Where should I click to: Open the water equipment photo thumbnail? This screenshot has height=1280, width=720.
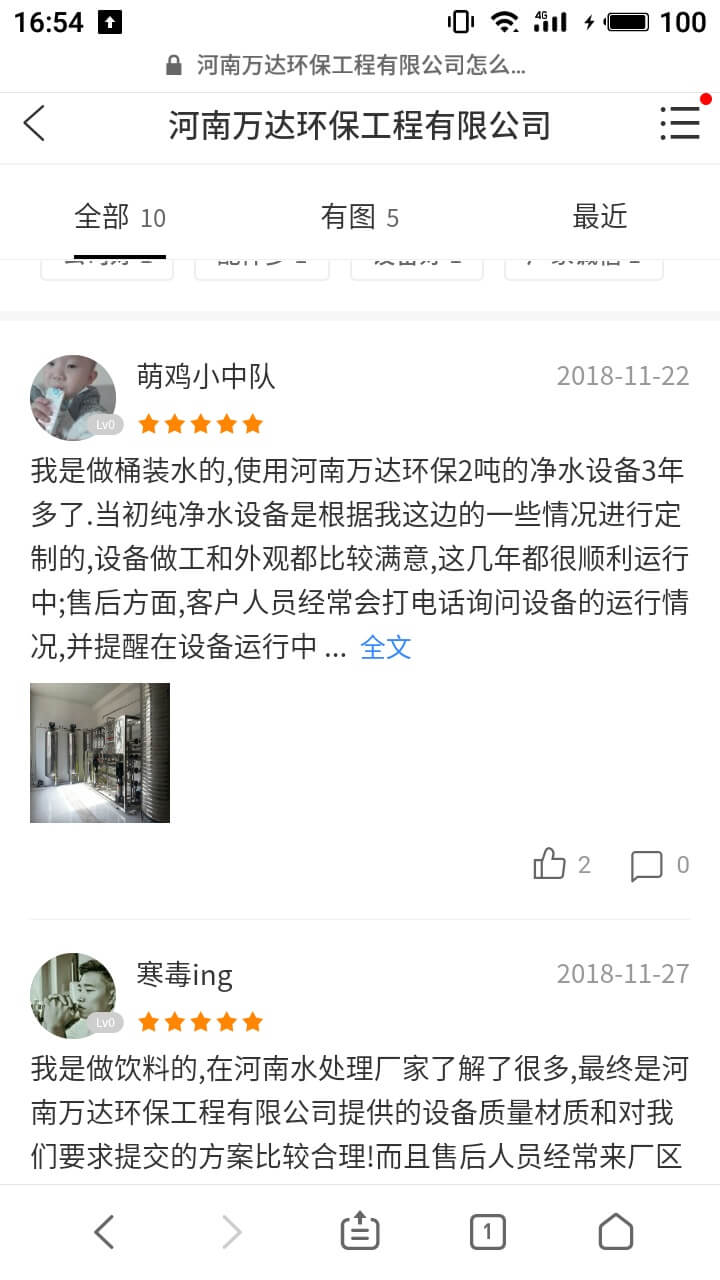pos(100,753)
